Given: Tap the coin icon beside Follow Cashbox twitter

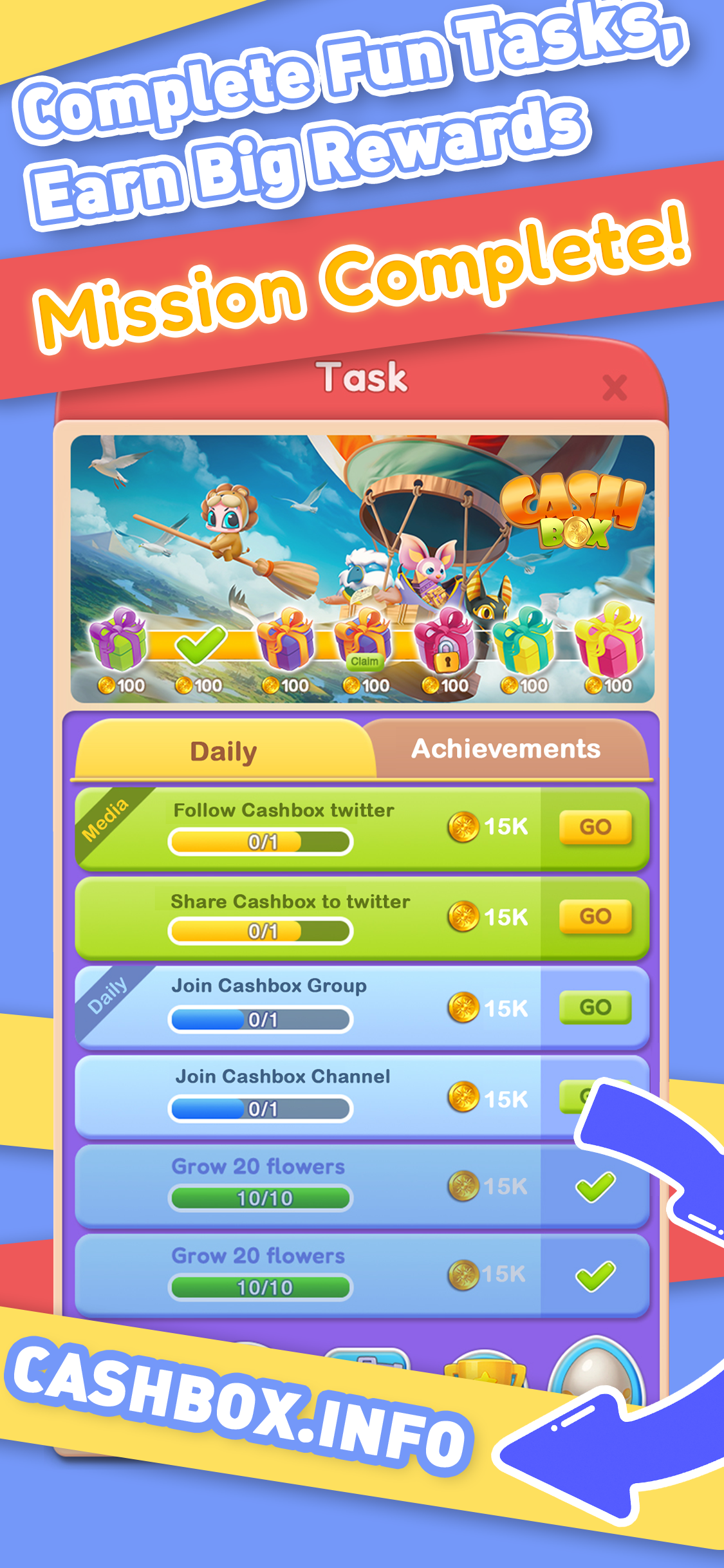Looking at the screenshot, I should tap(463, 828).
